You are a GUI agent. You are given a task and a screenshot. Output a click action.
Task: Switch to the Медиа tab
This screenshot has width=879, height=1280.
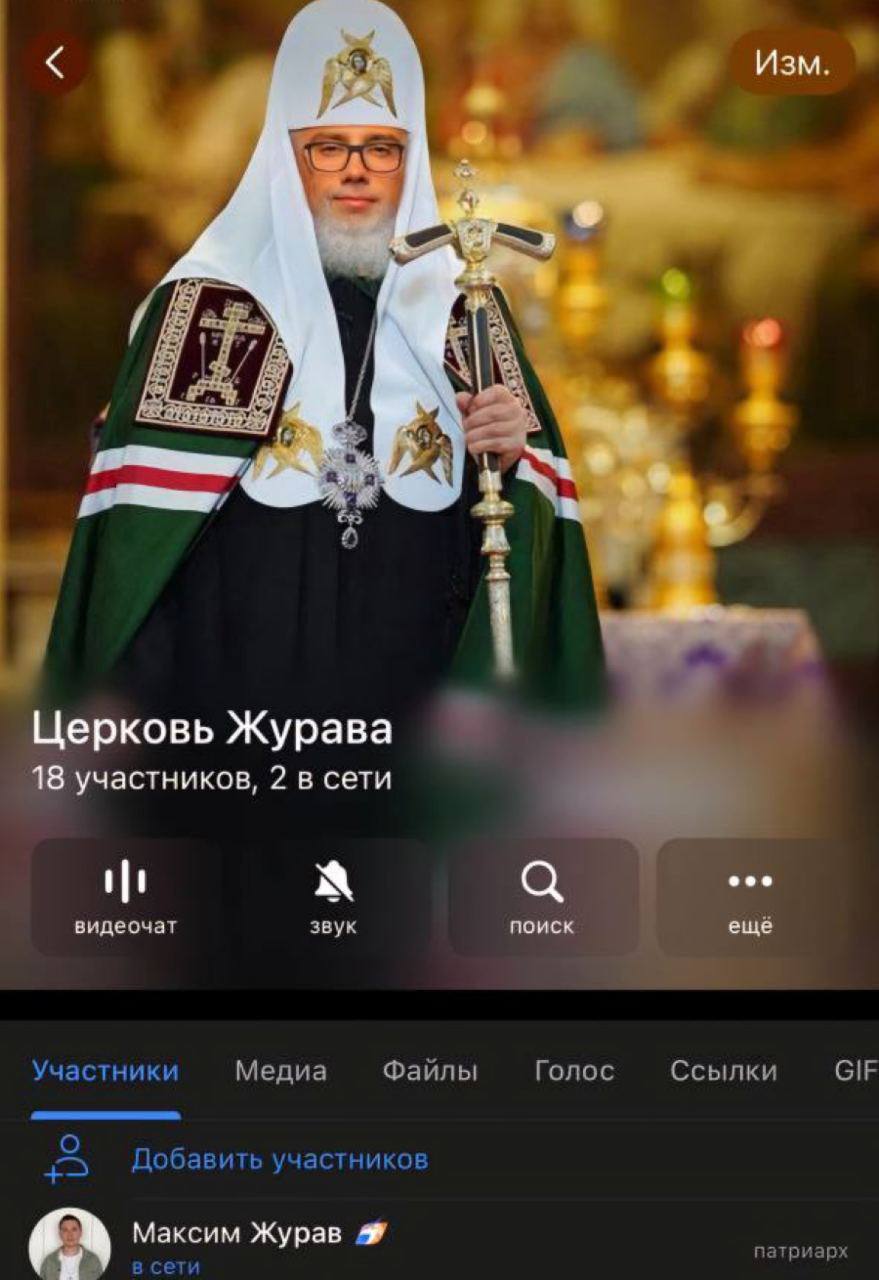point(280,1071)
